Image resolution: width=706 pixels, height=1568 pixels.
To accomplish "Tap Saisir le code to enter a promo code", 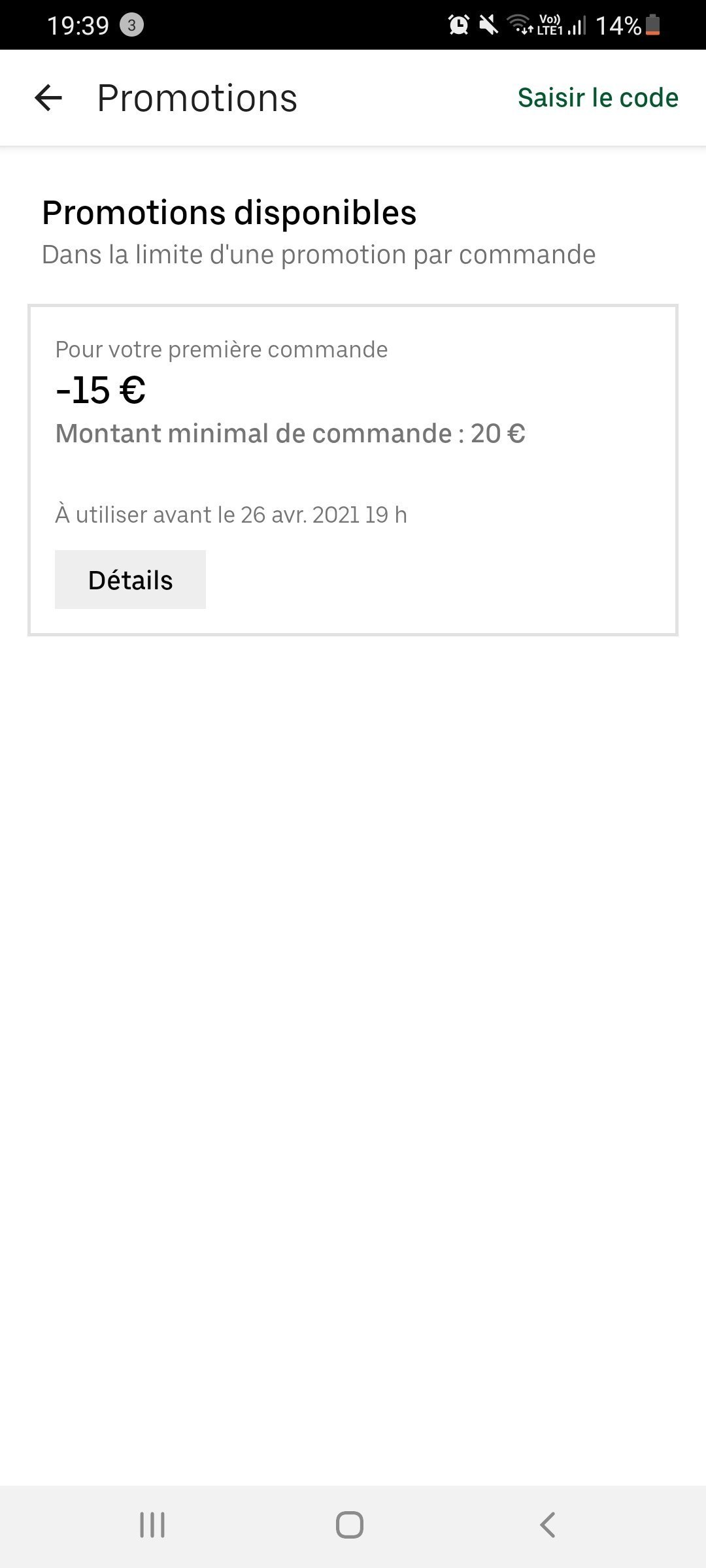I will 597,98.
